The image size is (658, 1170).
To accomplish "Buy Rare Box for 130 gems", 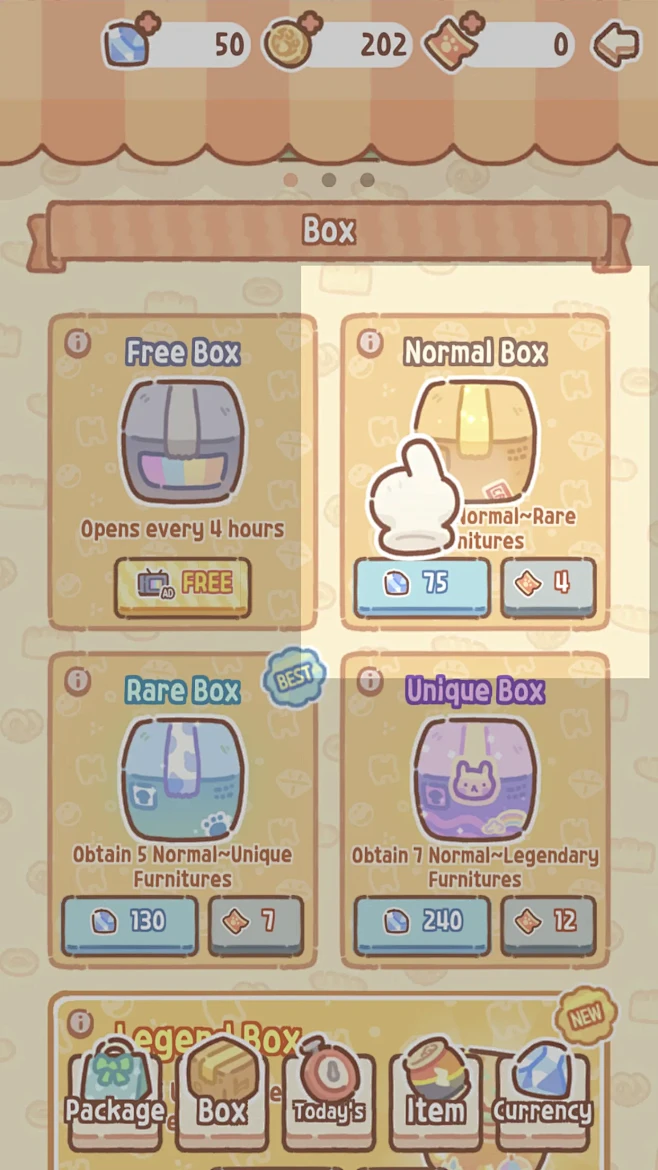I will 130,922.
